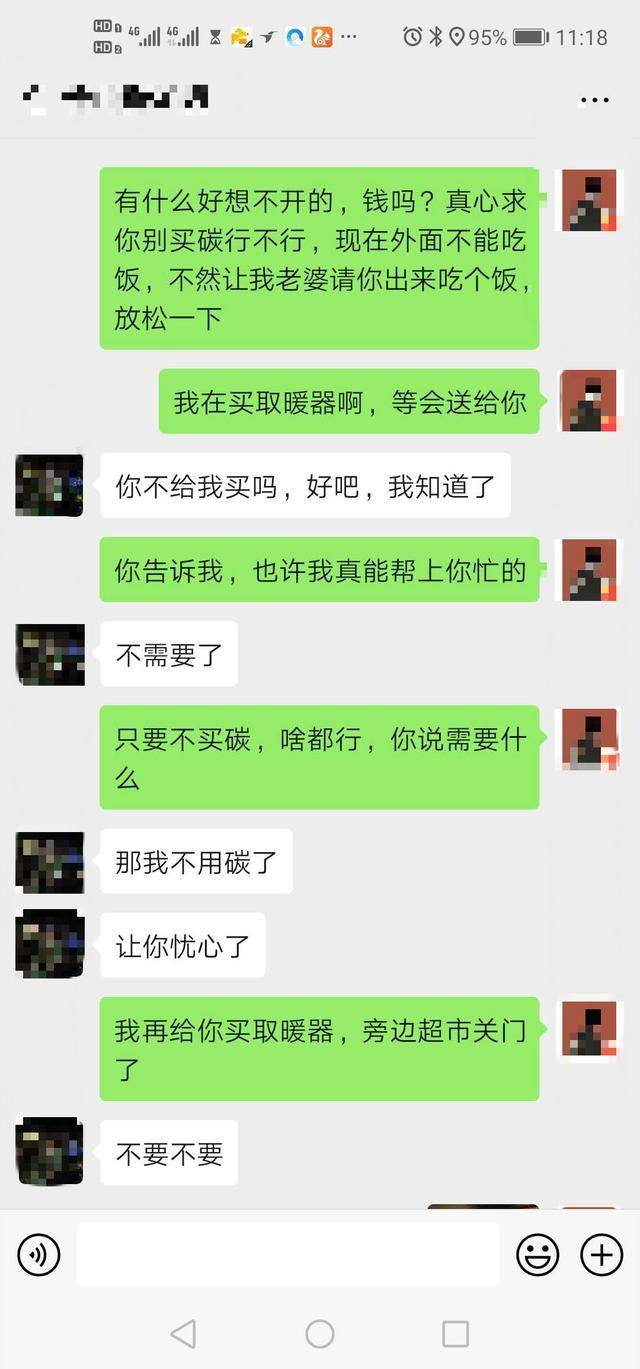Open the plus attachments panel

point(602,1254)
